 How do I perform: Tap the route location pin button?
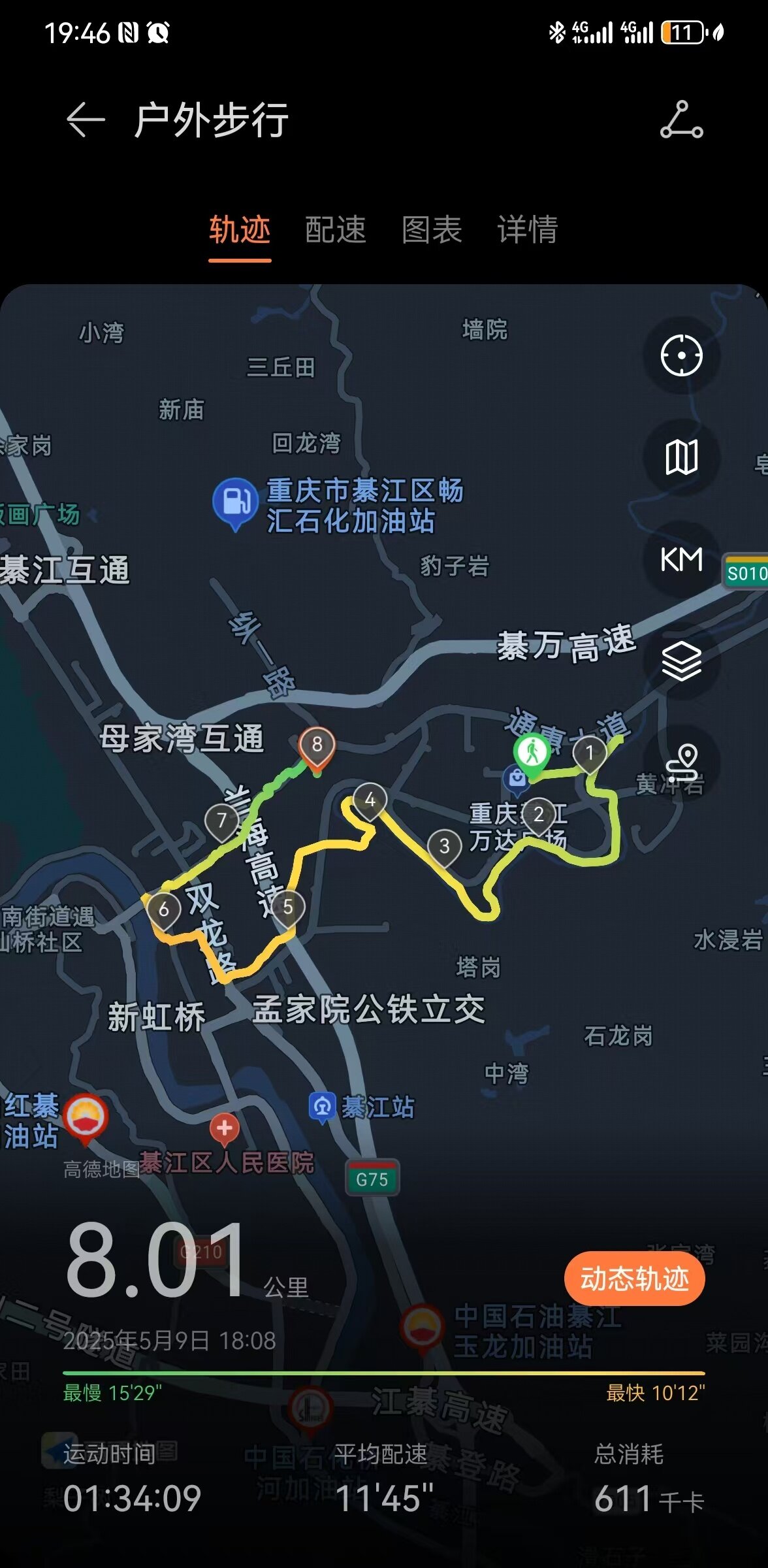681,762
